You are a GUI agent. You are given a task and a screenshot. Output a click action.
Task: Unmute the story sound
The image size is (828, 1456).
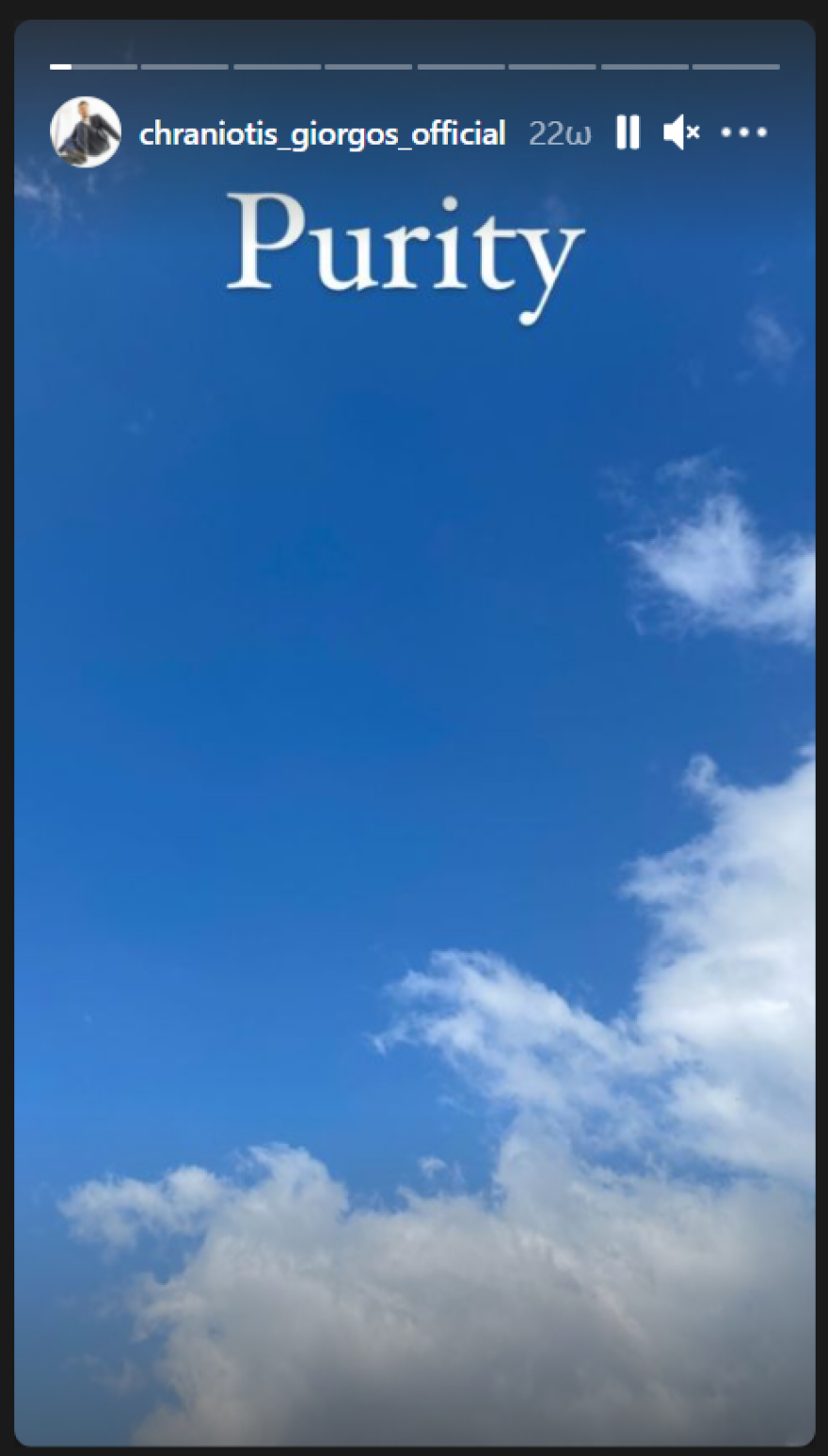tap(681, 133)
